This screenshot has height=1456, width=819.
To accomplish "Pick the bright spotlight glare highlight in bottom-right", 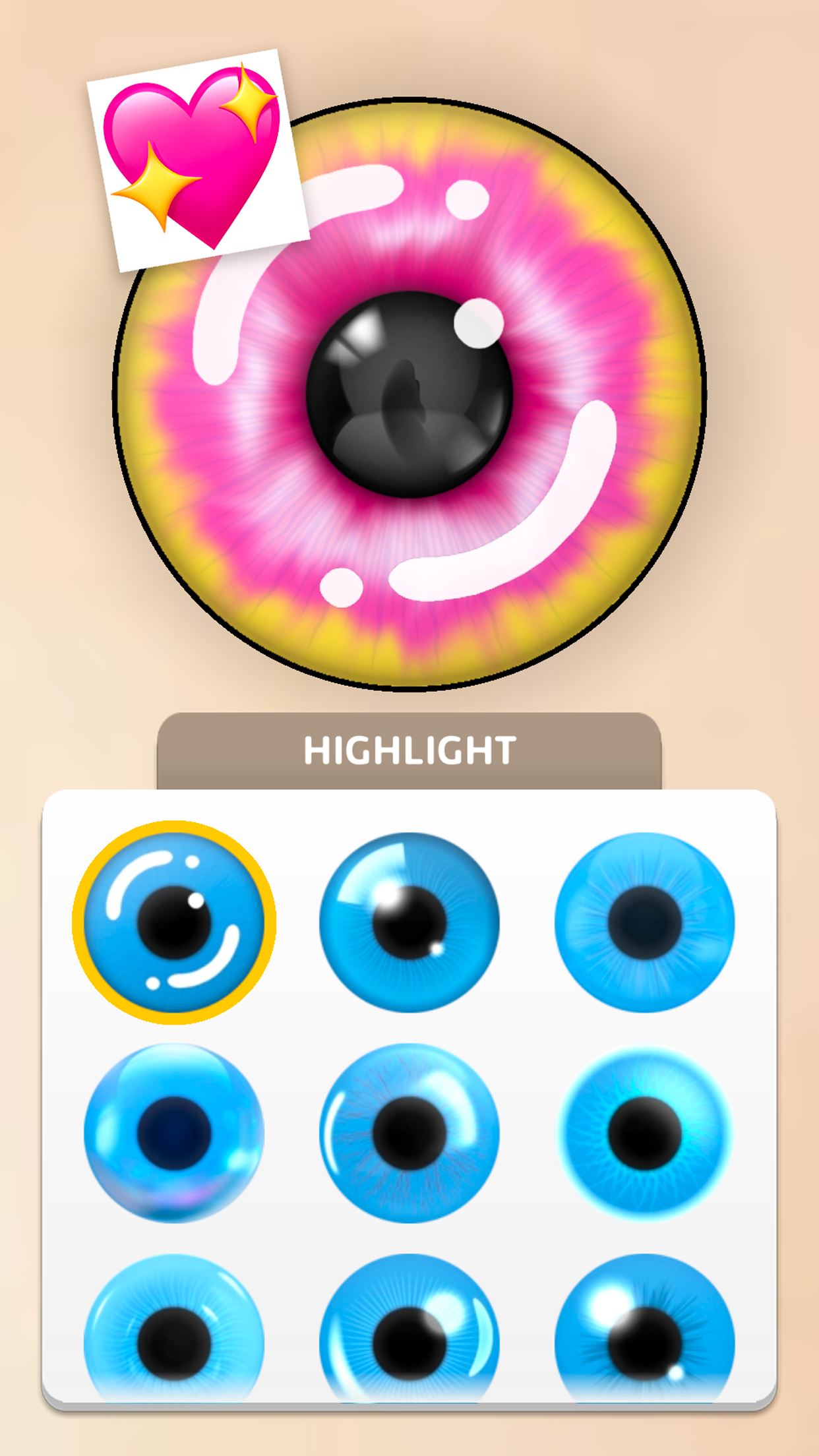I will point(644,1332).
